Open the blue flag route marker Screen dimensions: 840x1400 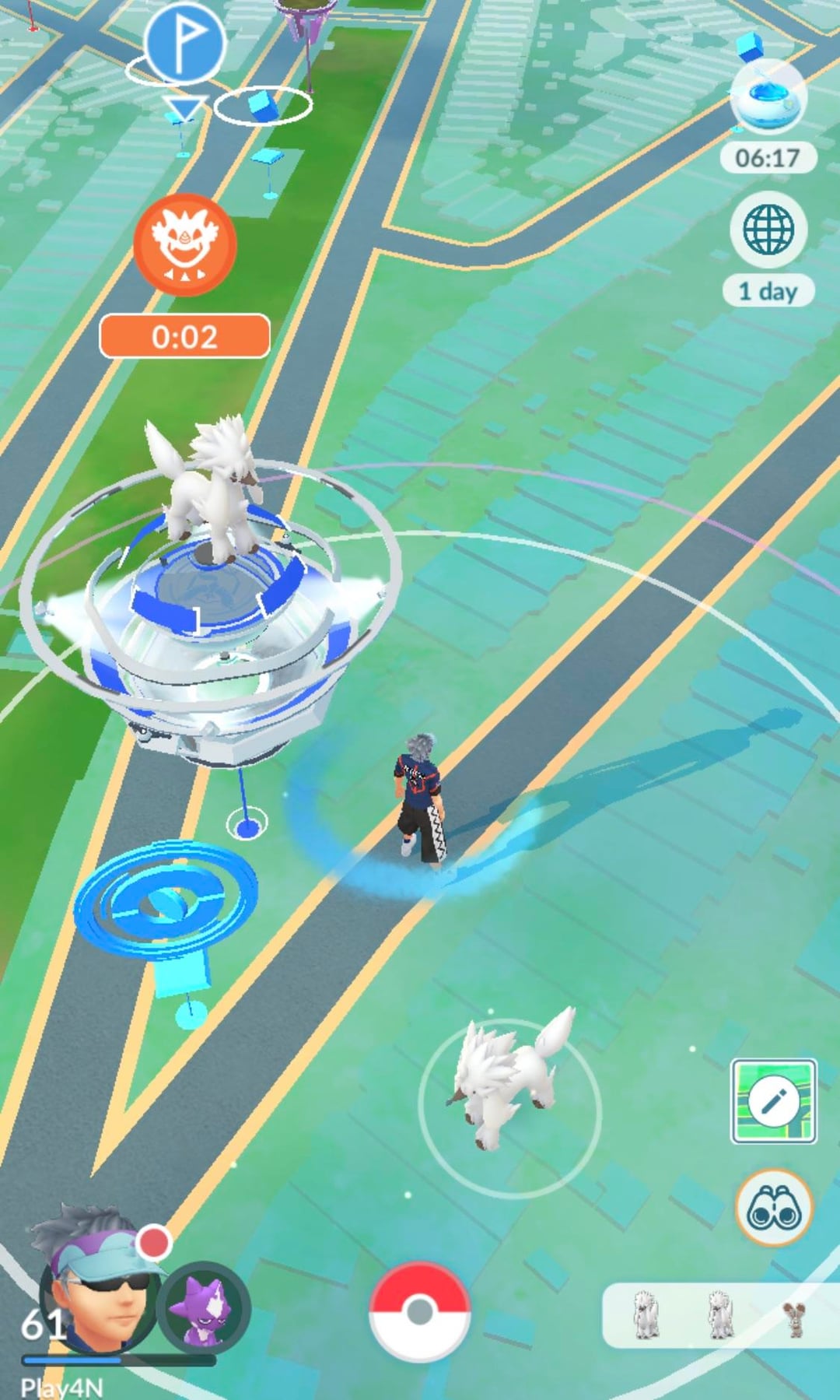click(x=184, y=43)
